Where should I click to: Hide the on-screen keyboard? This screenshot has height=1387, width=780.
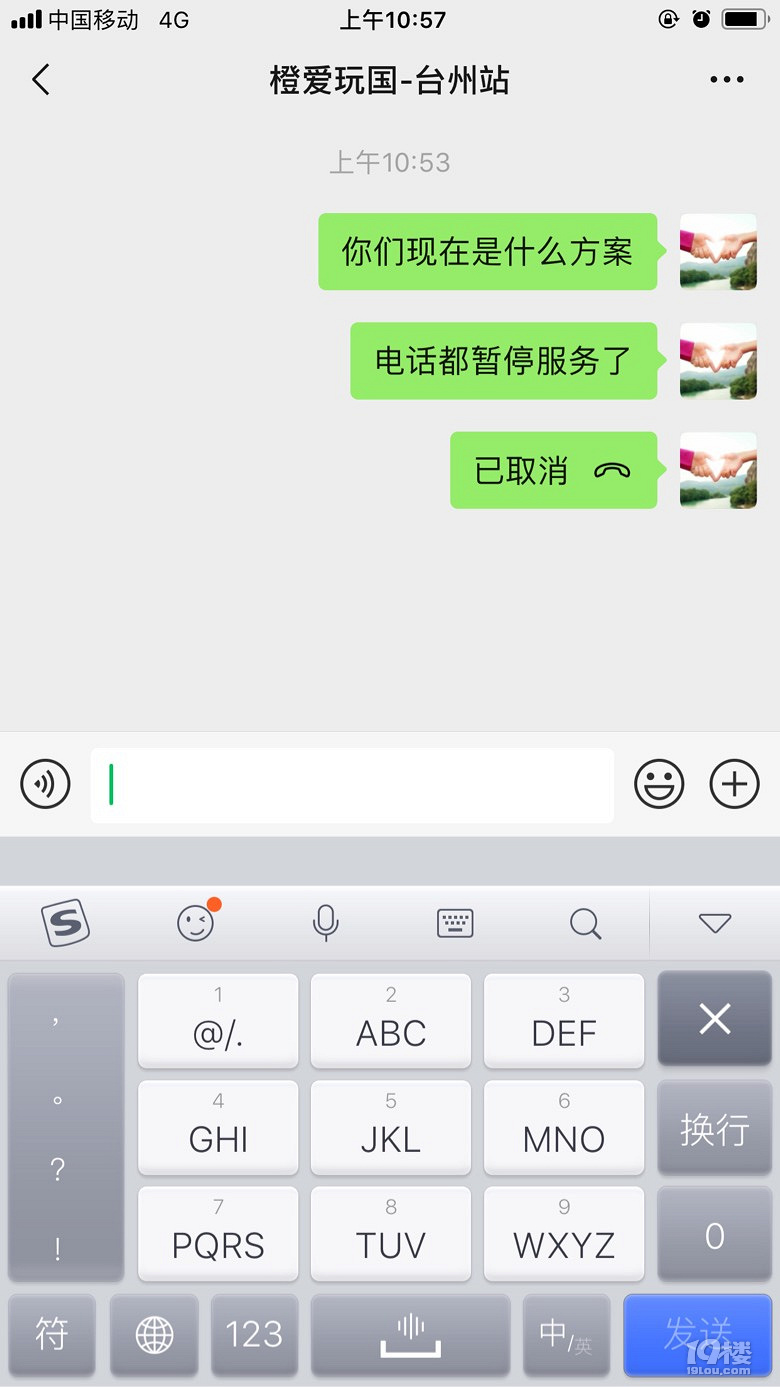point(715,922)
